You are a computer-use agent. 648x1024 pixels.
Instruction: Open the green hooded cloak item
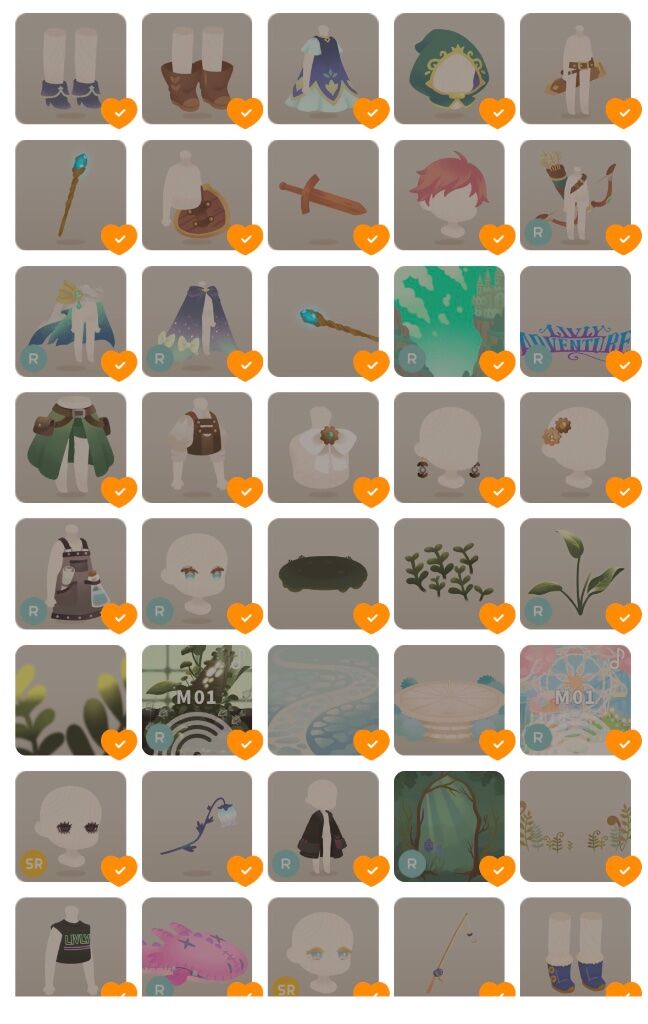click(448, 66)
